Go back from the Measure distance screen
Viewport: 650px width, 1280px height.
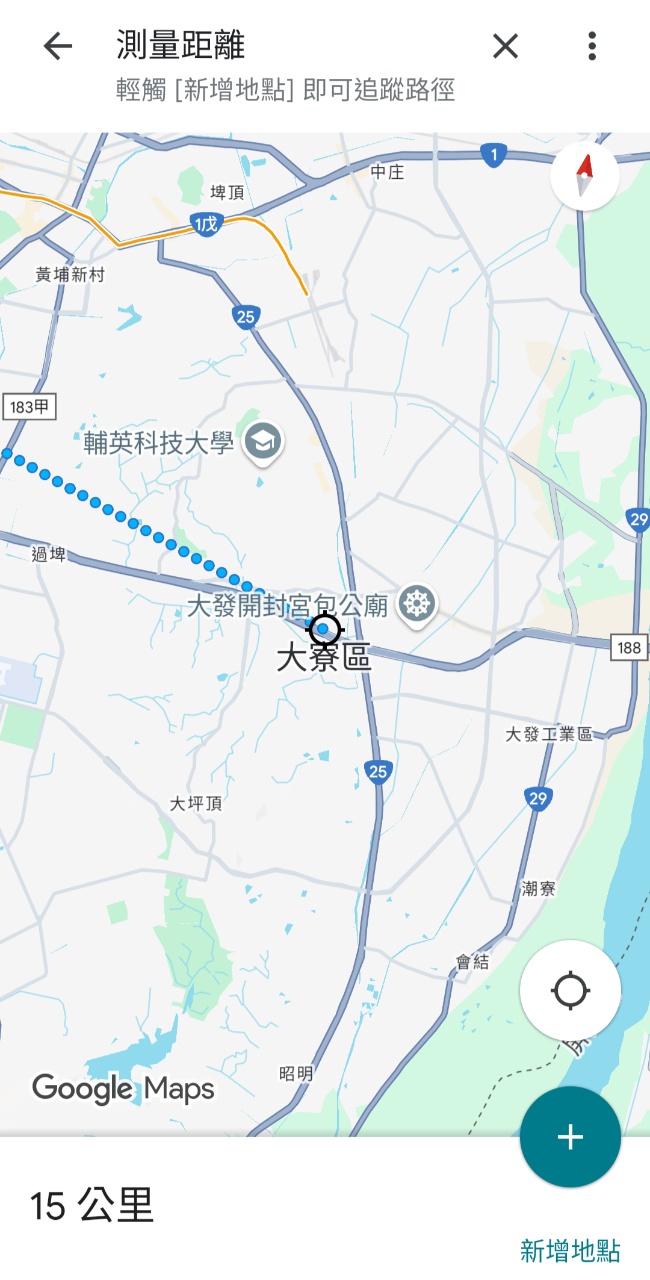pyautogui.click(x=58, y=46)
